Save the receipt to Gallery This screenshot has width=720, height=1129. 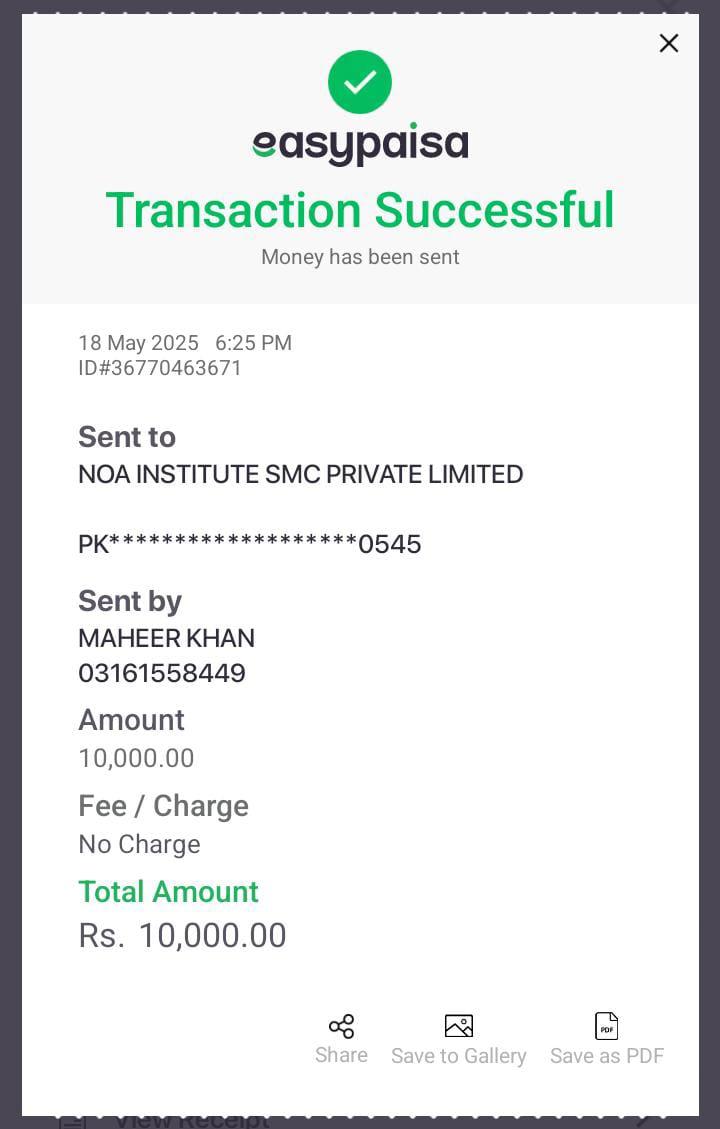[x=458, y=1040]
